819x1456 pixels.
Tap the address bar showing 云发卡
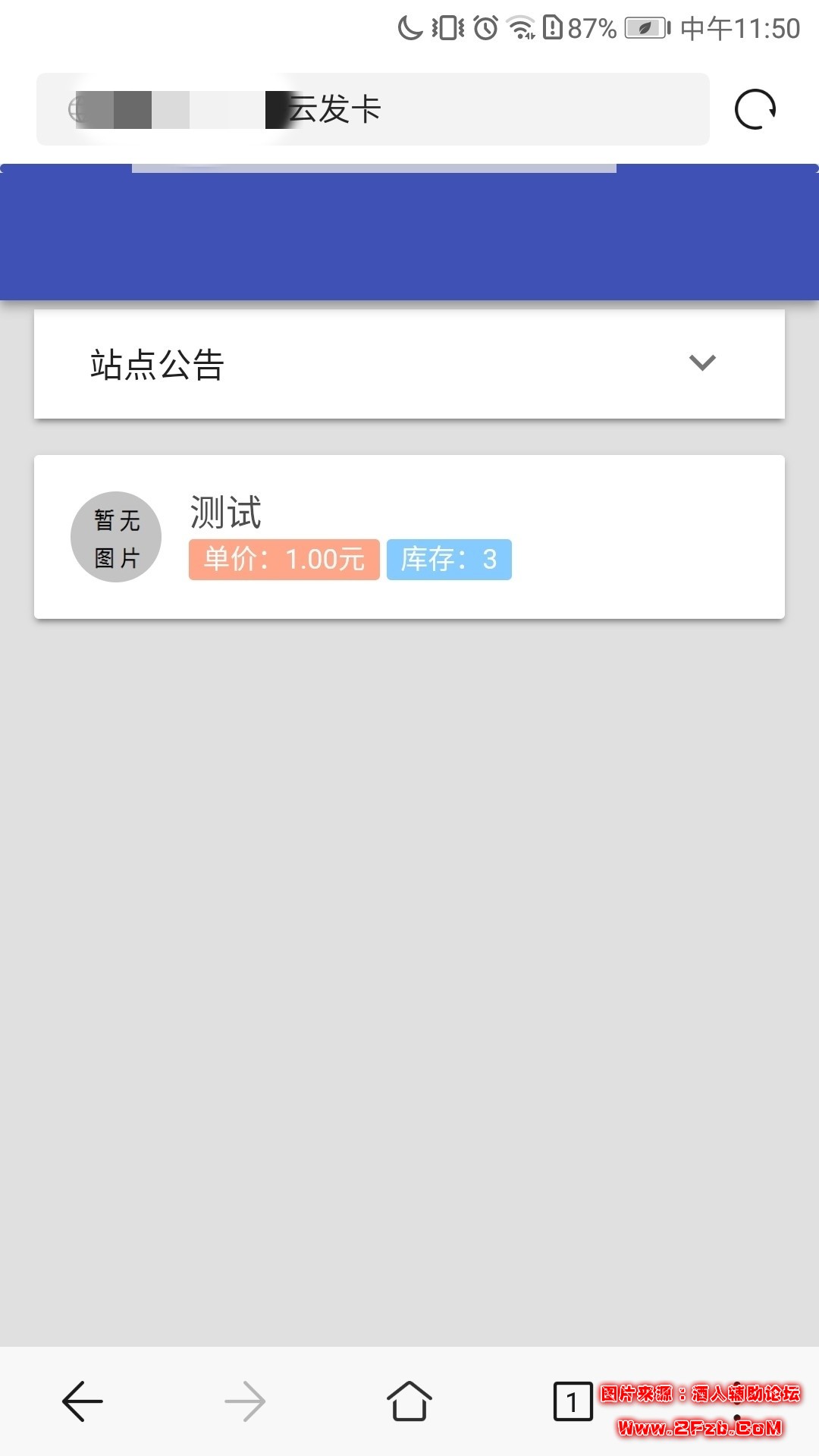tap(372, 109)
